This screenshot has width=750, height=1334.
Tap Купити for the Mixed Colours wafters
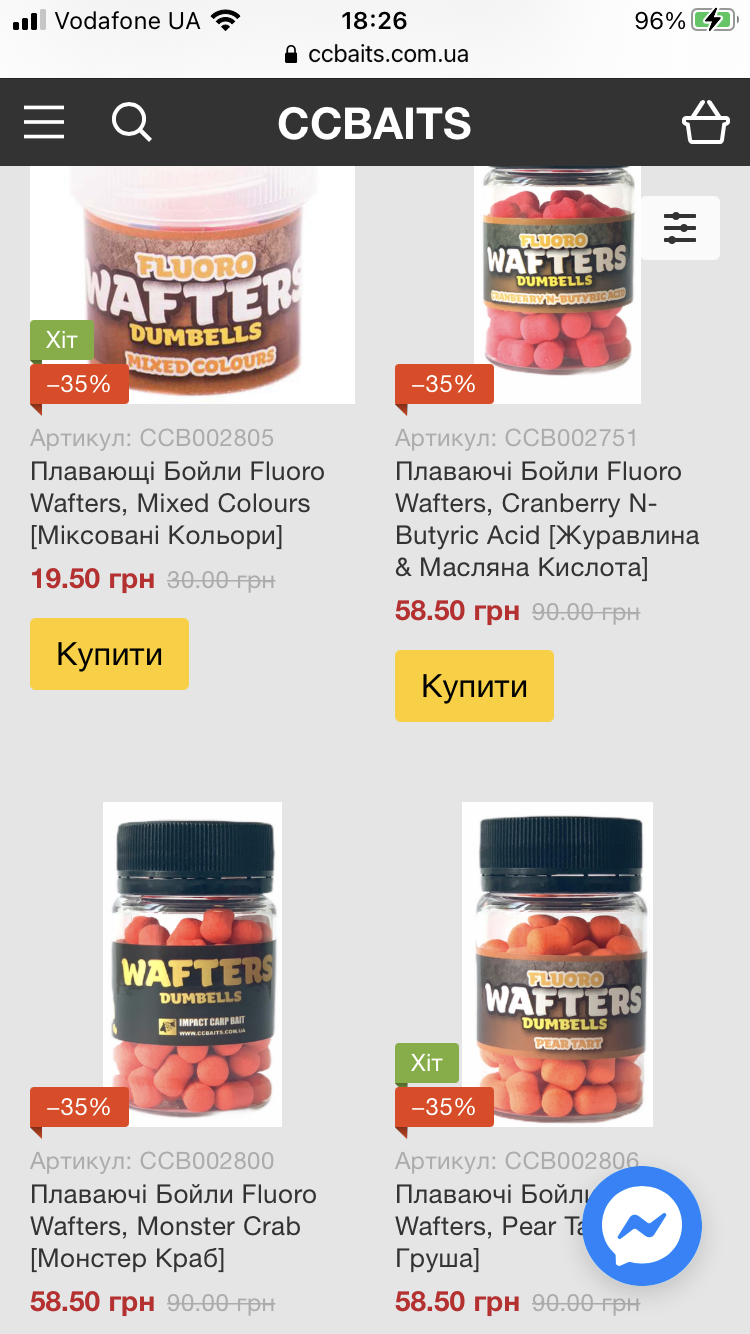tap(109, 654)
